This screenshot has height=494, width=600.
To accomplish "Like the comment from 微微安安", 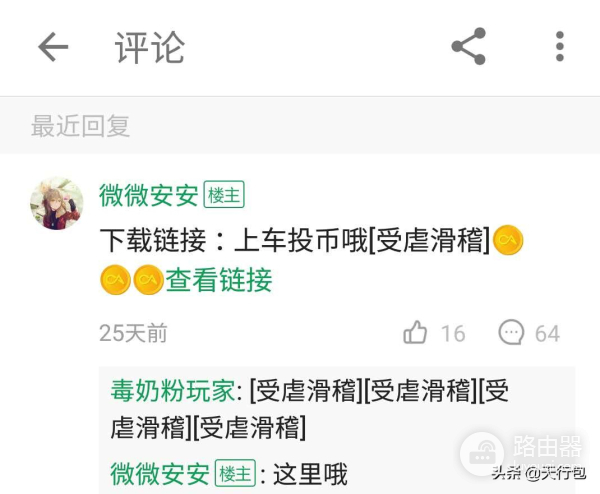I will click(416, 333).
